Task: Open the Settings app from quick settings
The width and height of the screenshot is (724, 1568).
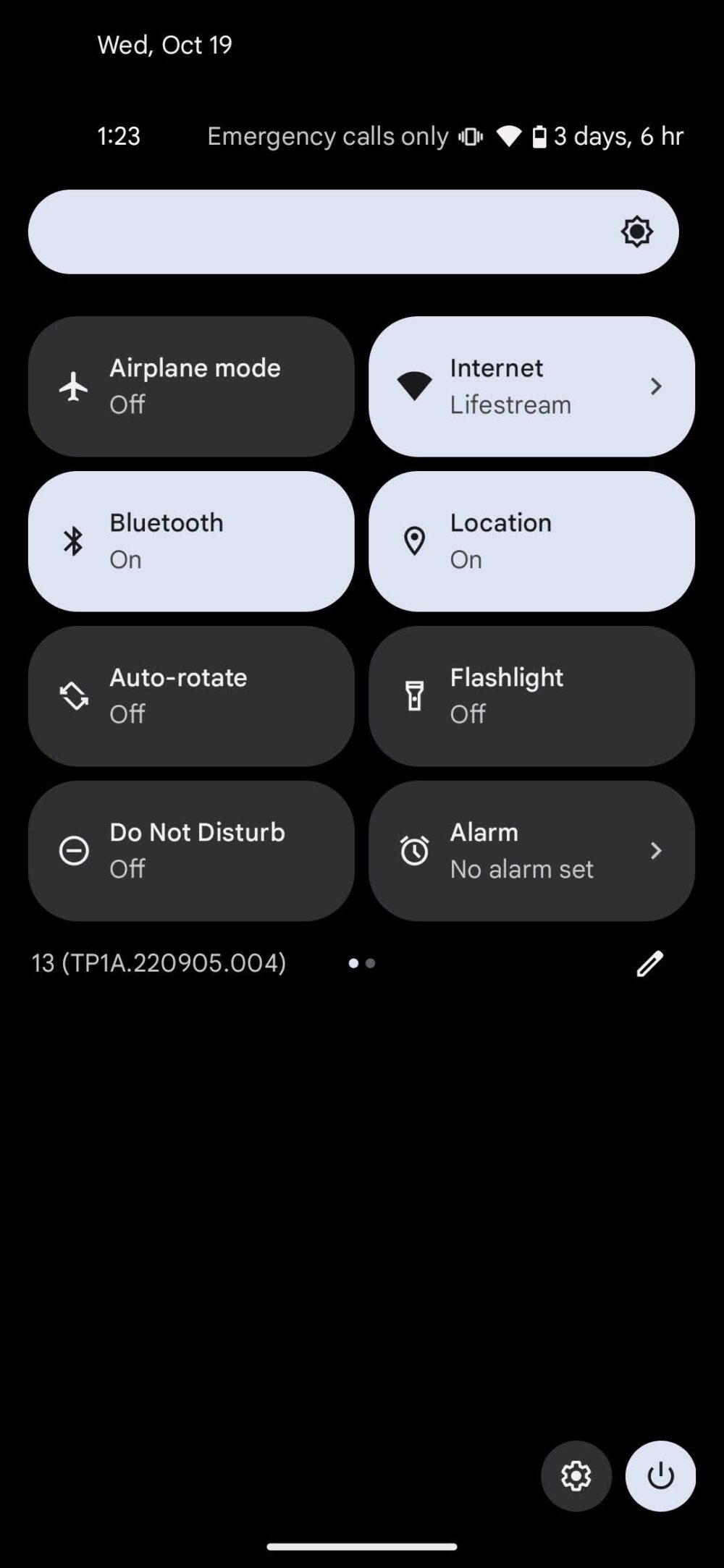Action: [576, 1476]
